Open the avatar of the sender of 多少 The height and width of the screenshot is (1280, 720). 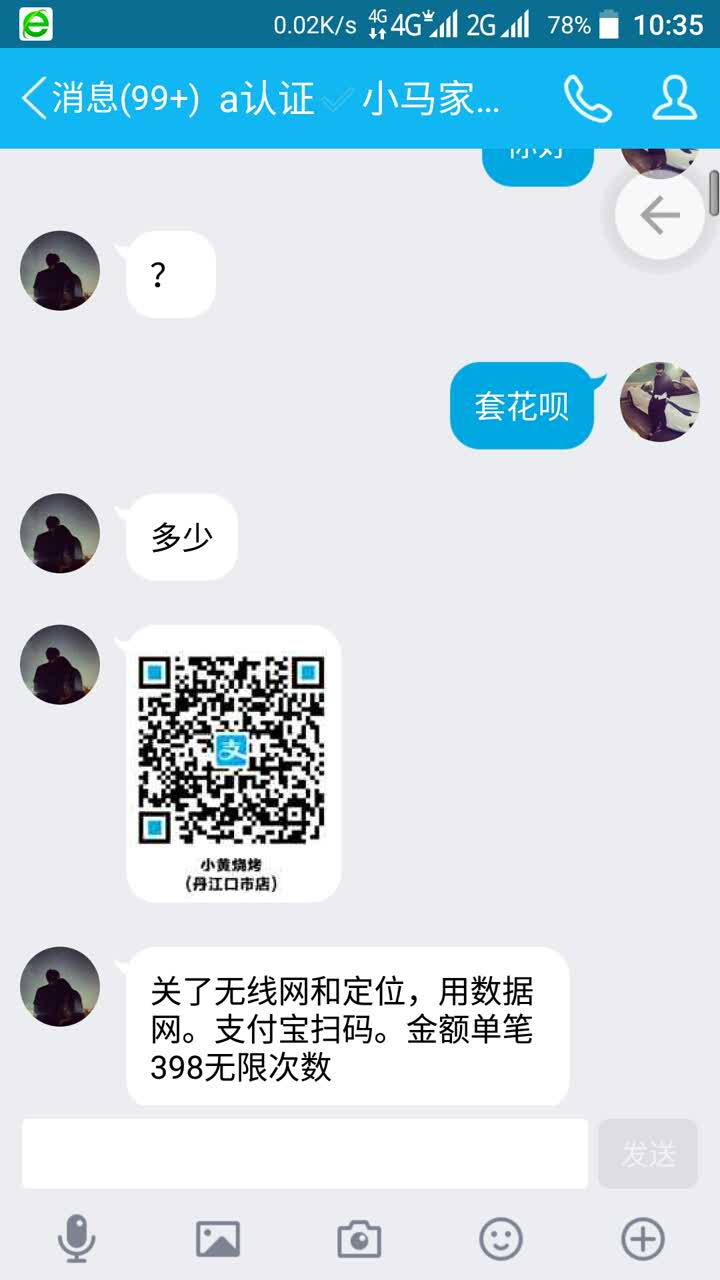pyautogui.click(x=60, y=533)
